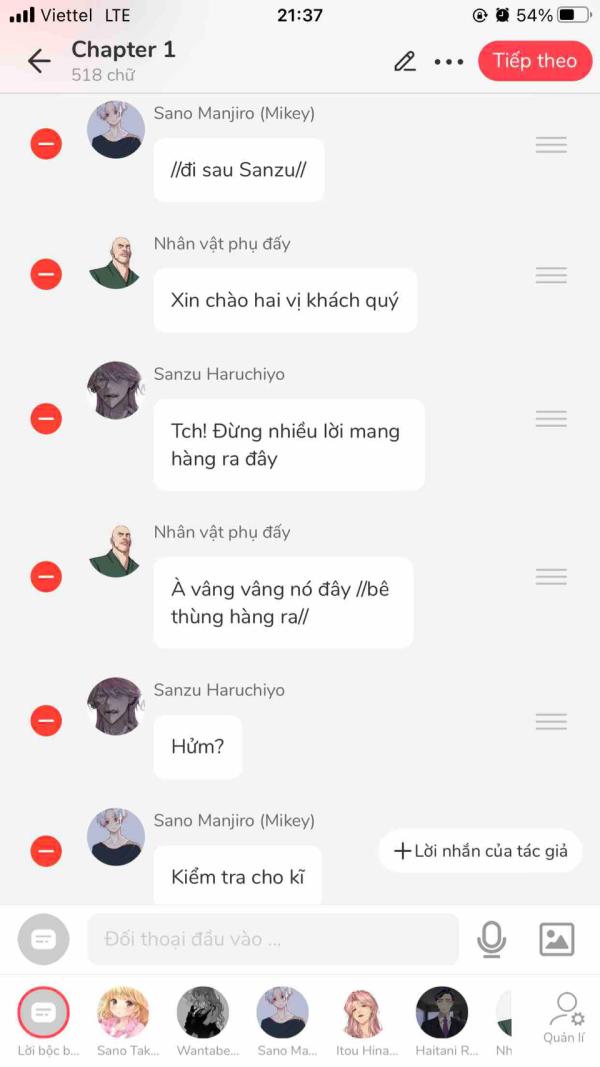Tap the reorder handle beside "Tch! Đừng nhiều lời"
Viewport: 600px width, 1067px height.
551,418
